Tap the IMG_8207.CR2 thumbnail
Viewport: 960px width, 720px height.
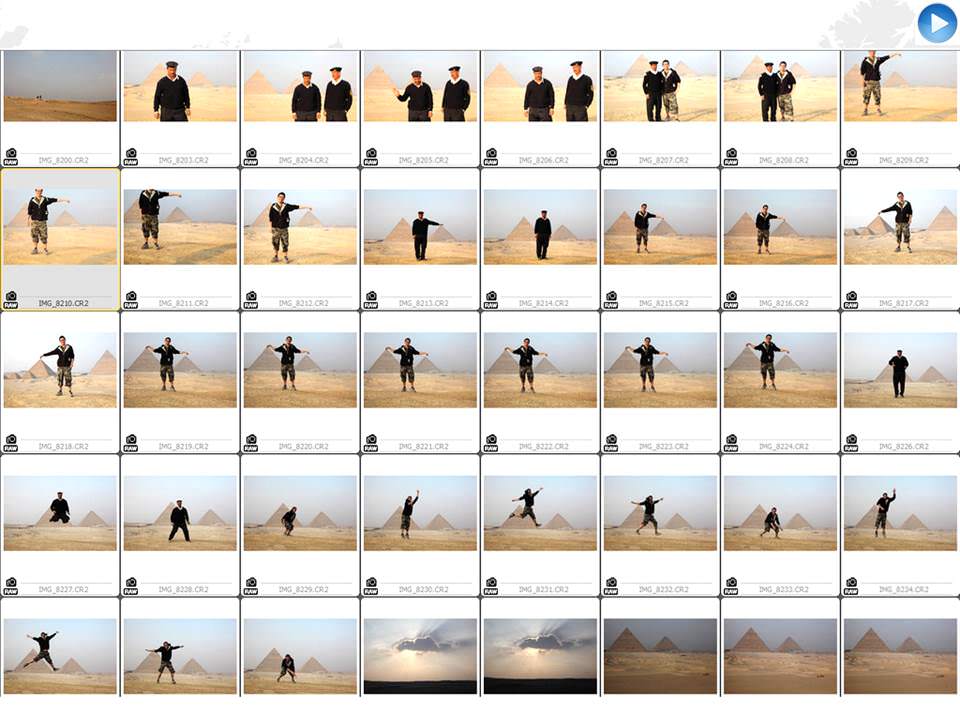660,87
